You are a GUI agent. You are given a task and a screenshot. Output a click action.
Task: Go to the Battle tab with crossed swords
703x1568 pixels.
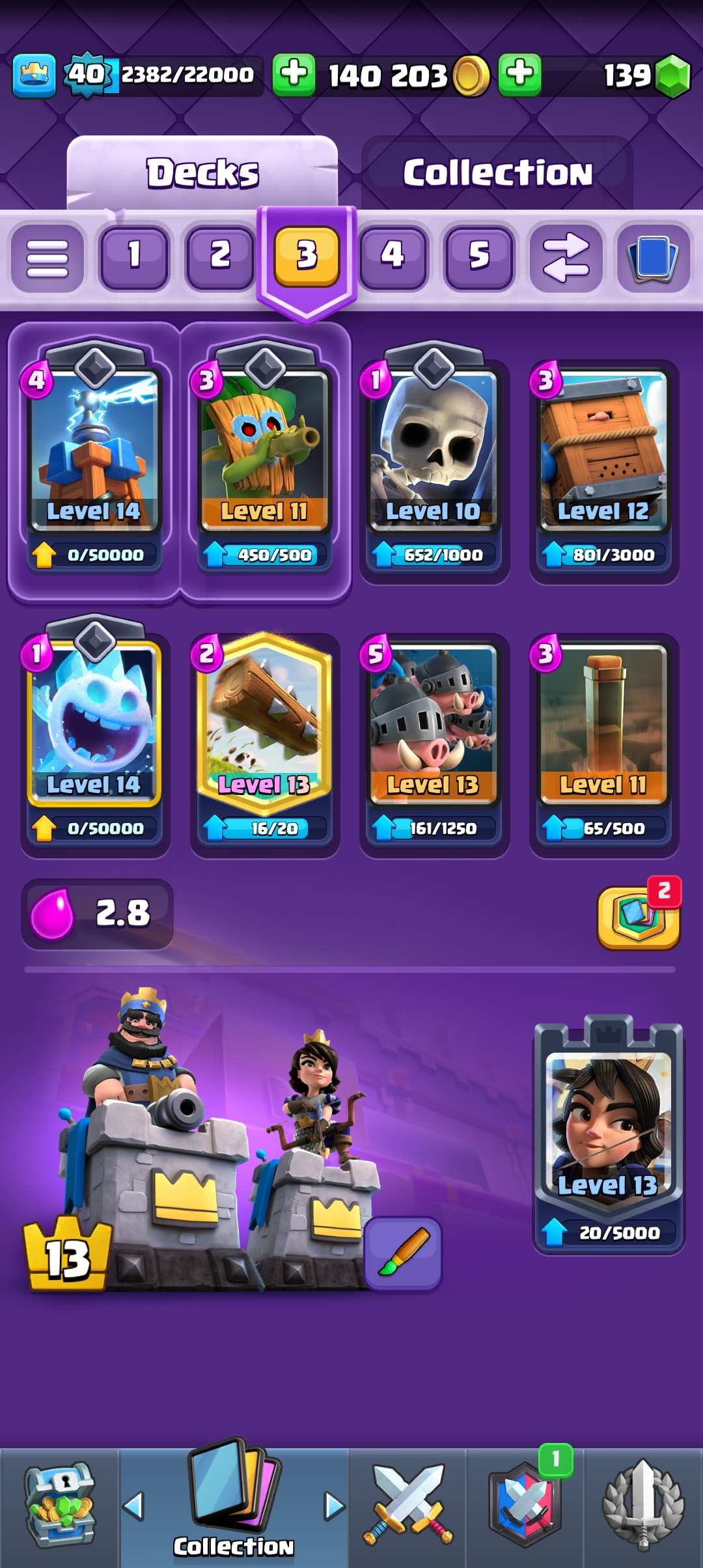408,1505
